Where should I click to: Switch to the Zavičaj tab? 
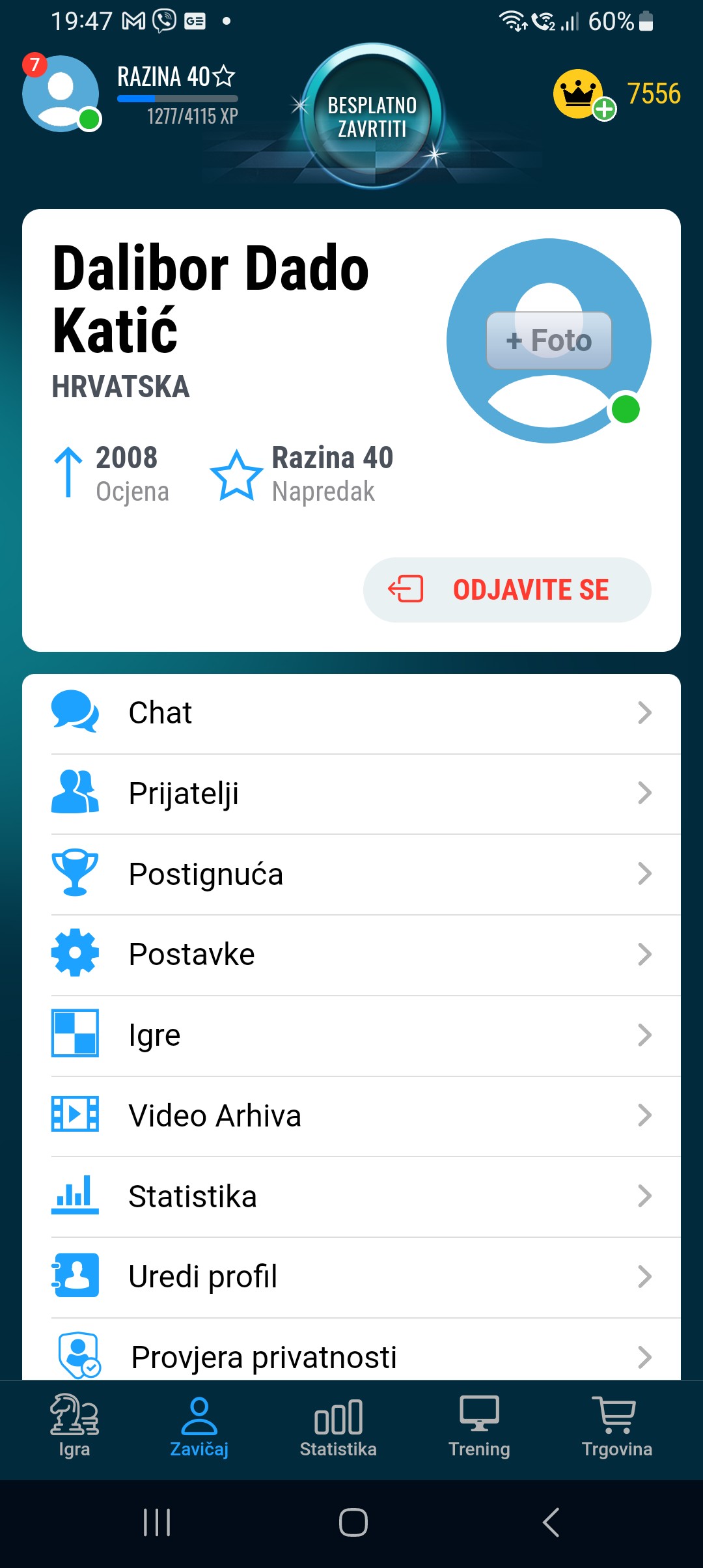(199, 1426)
